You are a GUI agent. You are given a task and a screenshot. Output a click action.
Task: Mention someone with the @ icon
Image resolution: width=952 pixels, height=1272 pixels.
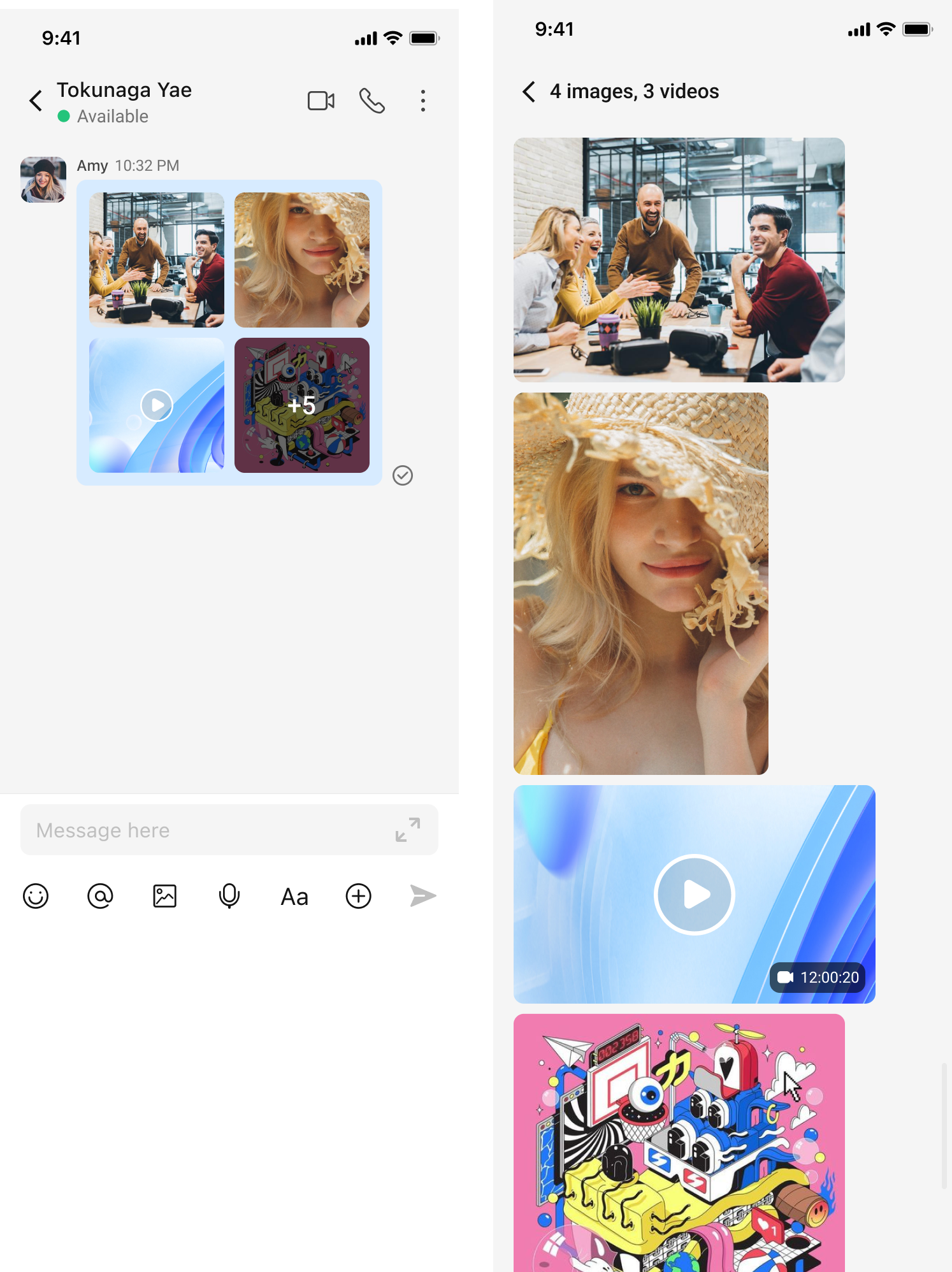(100, 896)
